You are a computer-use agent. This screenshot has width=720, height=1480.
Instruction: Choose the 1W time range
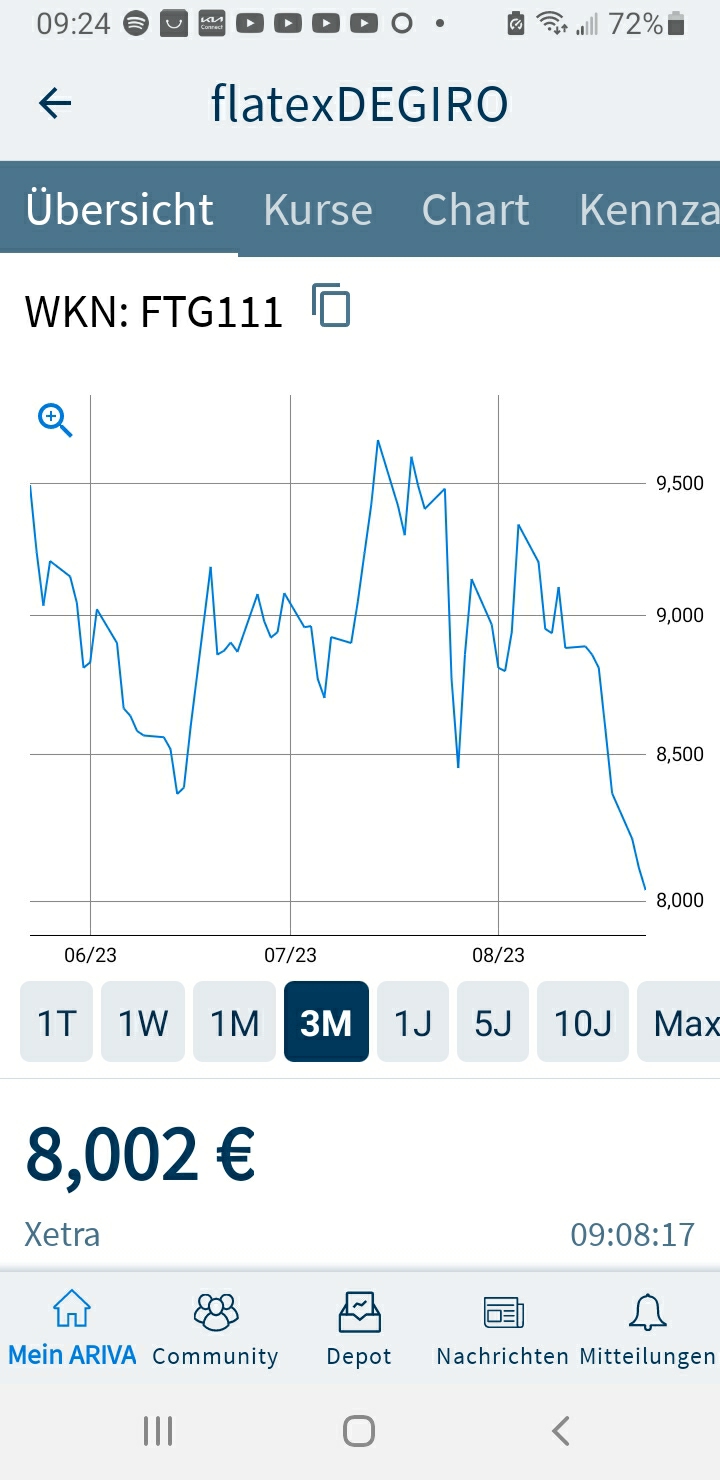[x=142, y=1021]
